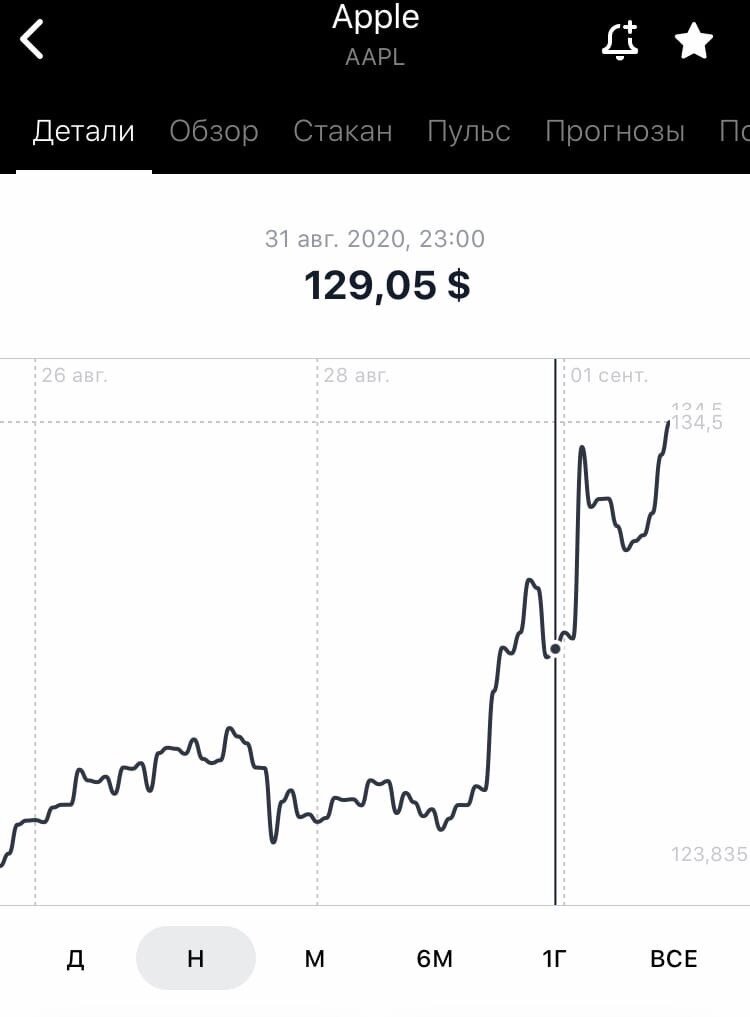750x1017 pixels.
Task: Select the Детали tab
Action: (x=84, y=131)
